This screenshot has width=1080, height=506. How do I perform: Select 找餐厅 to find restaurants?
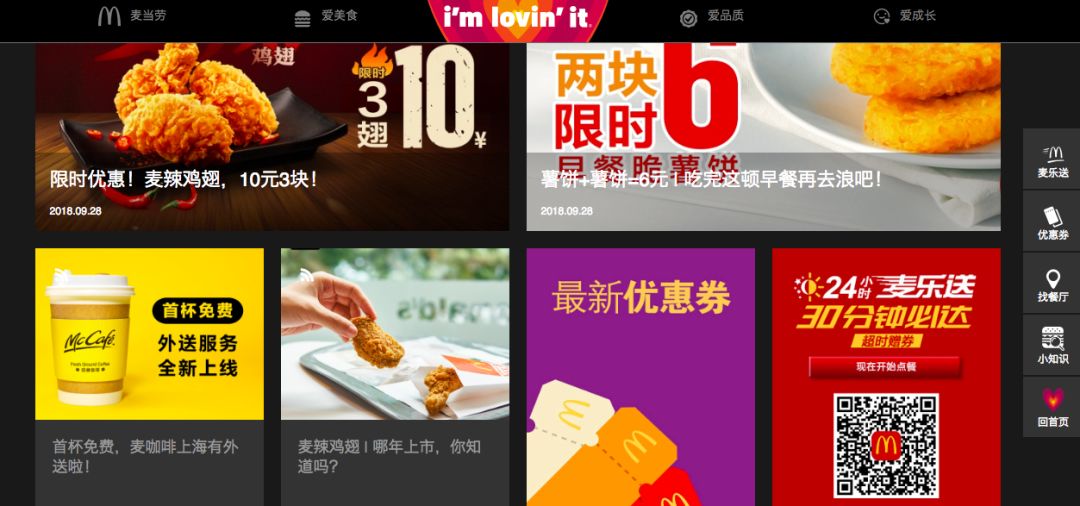pos(1052,284)
